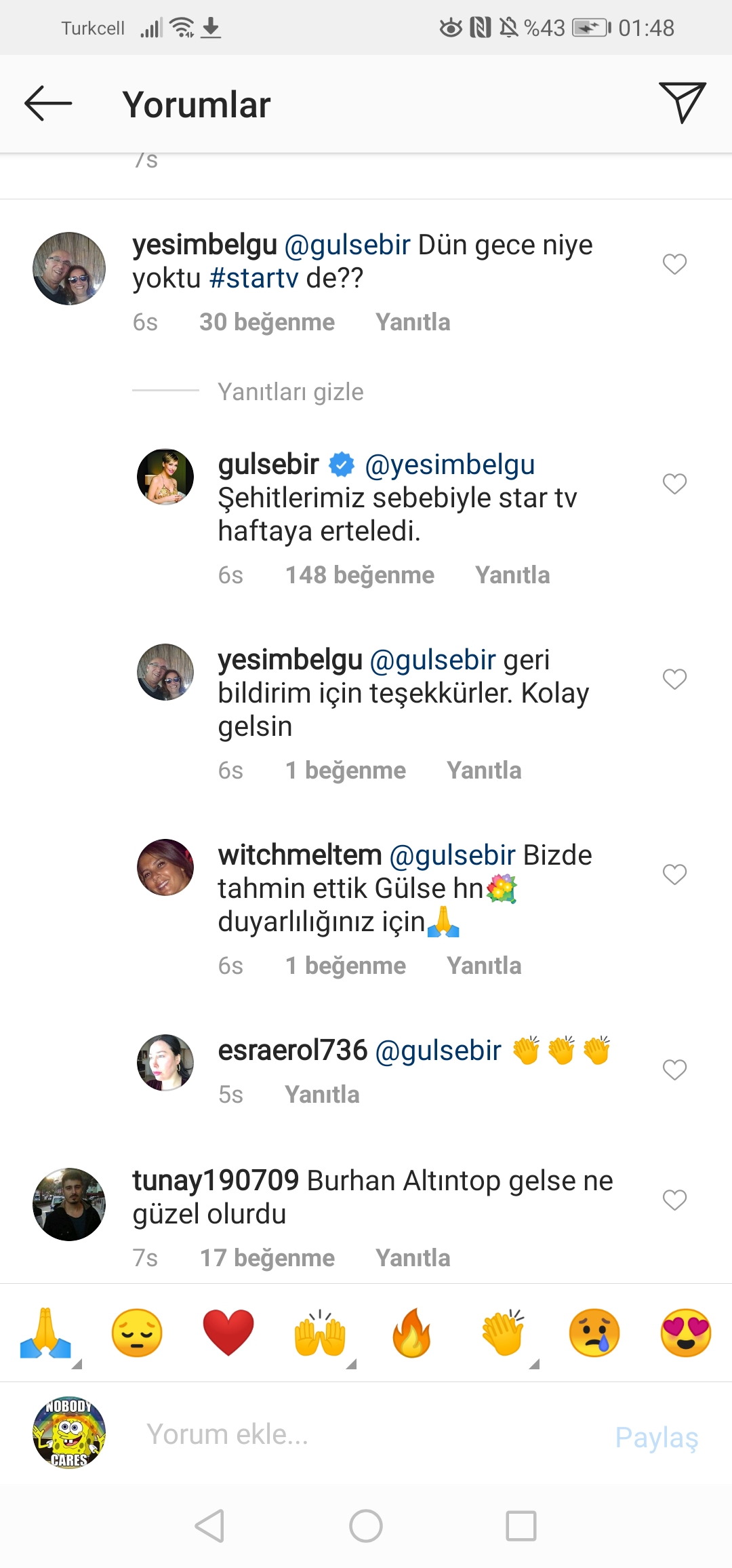Like tunay190709's Burhan Altıntop comment
The height and width of the screenshot is (1568, 732).
click(x=674, y=1200)
